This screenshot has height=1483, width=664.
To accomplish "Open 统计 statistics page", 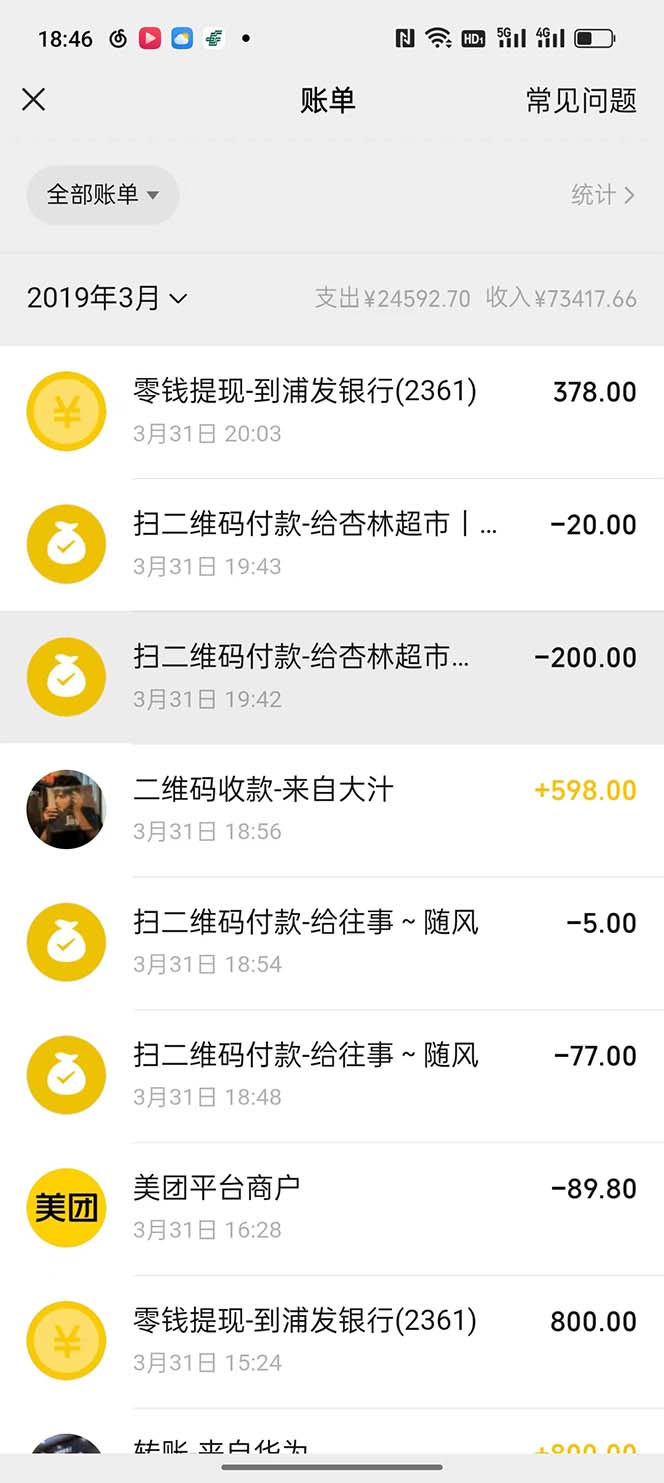I will point(602,195).
